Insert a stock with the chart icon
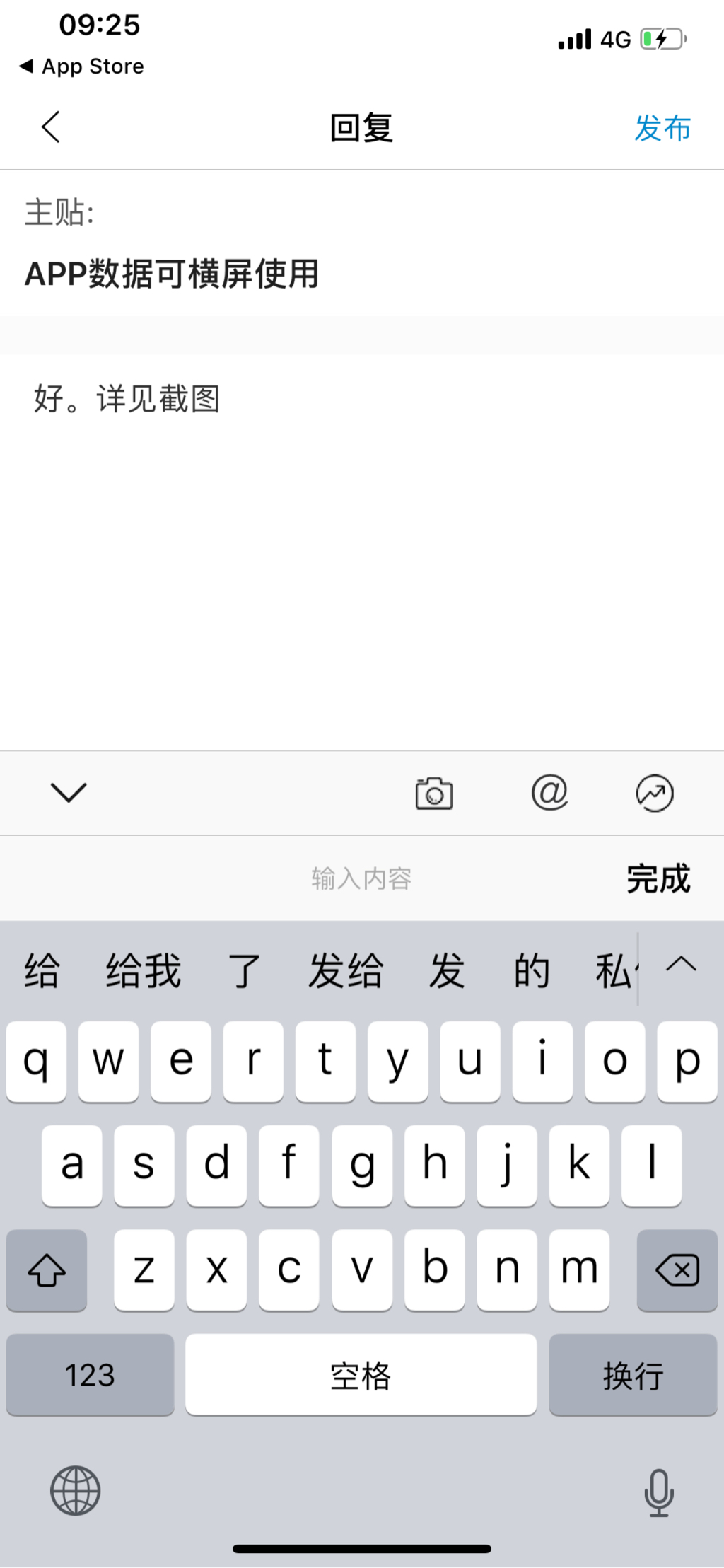The height and width of the screenshot is (1568, 724). pos(655,793)
